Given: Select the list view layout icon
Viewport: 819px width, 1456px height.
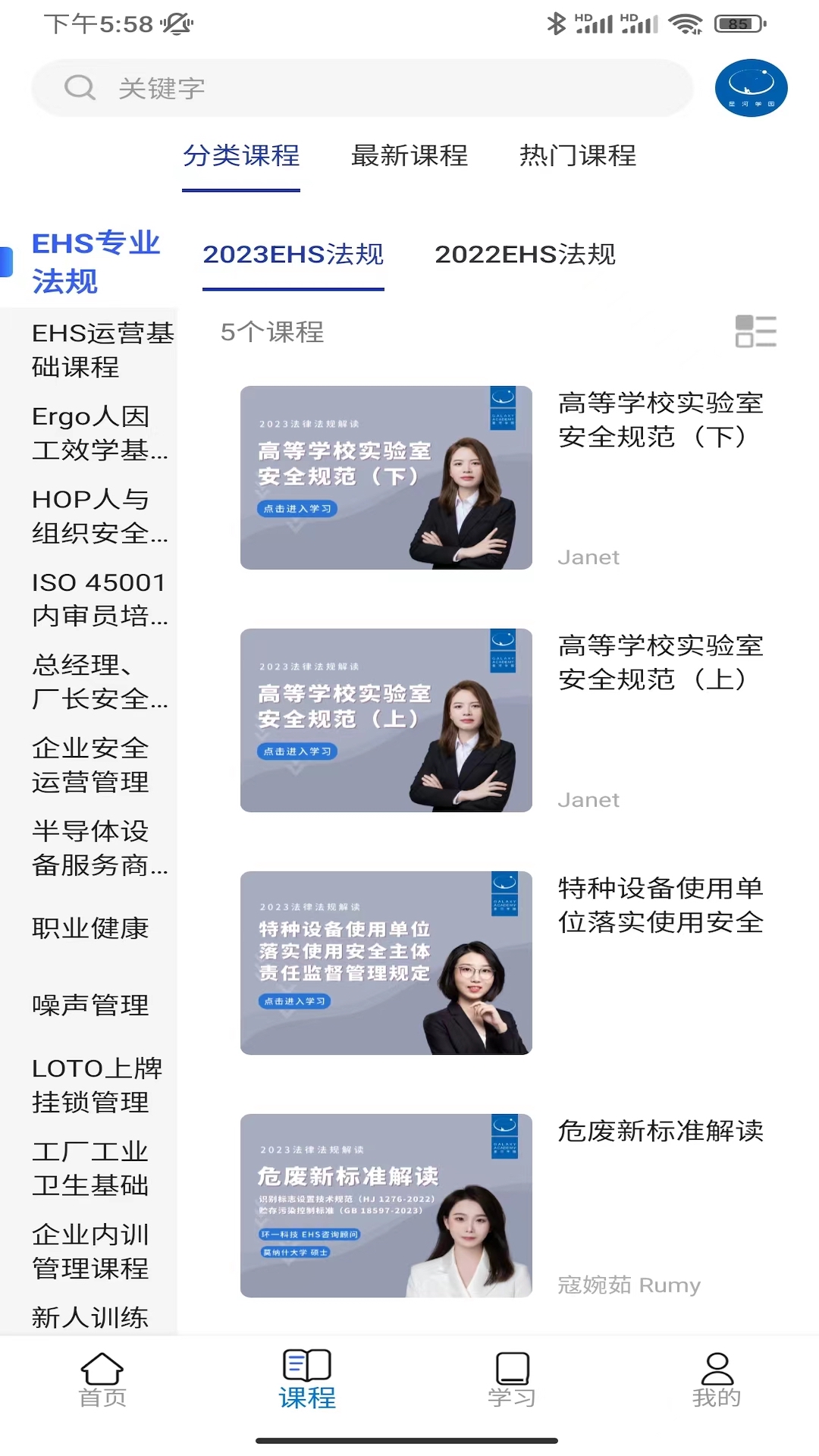Looking at the screenshot, I should pos(756,332).
